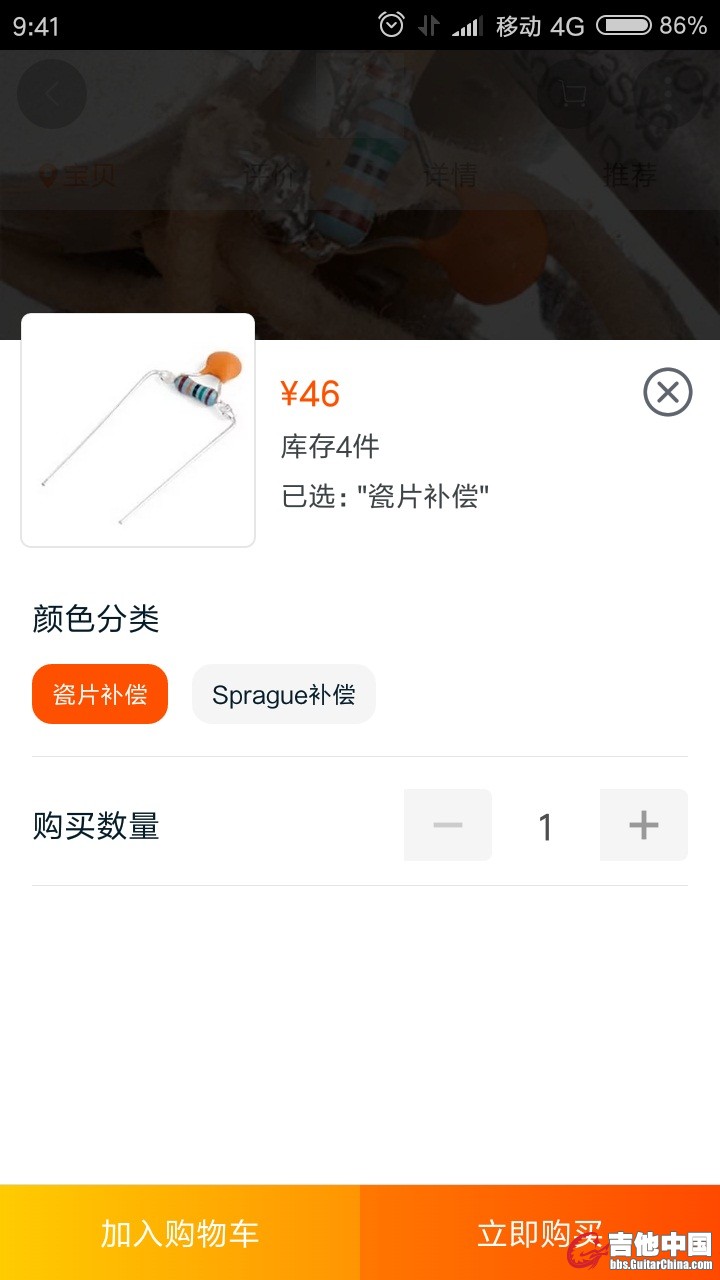Image resolution: width=720 pixels, height=1280 pixels.
Task: Close the product options sheet
Action: point(668,392)
